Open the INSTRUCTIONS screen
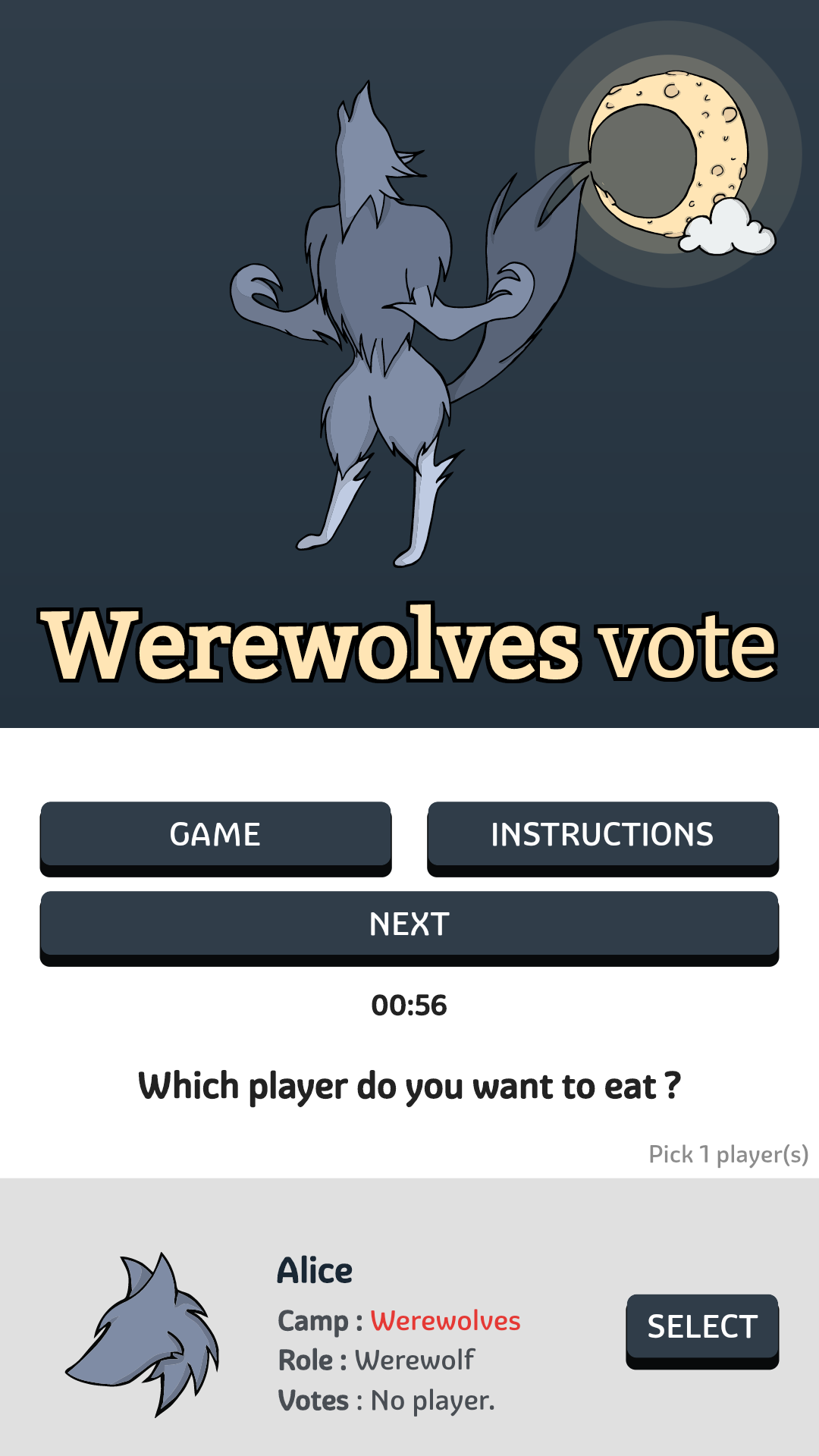Image resolution: width=819 pixels, height=1456 pixels. [603, 834]
